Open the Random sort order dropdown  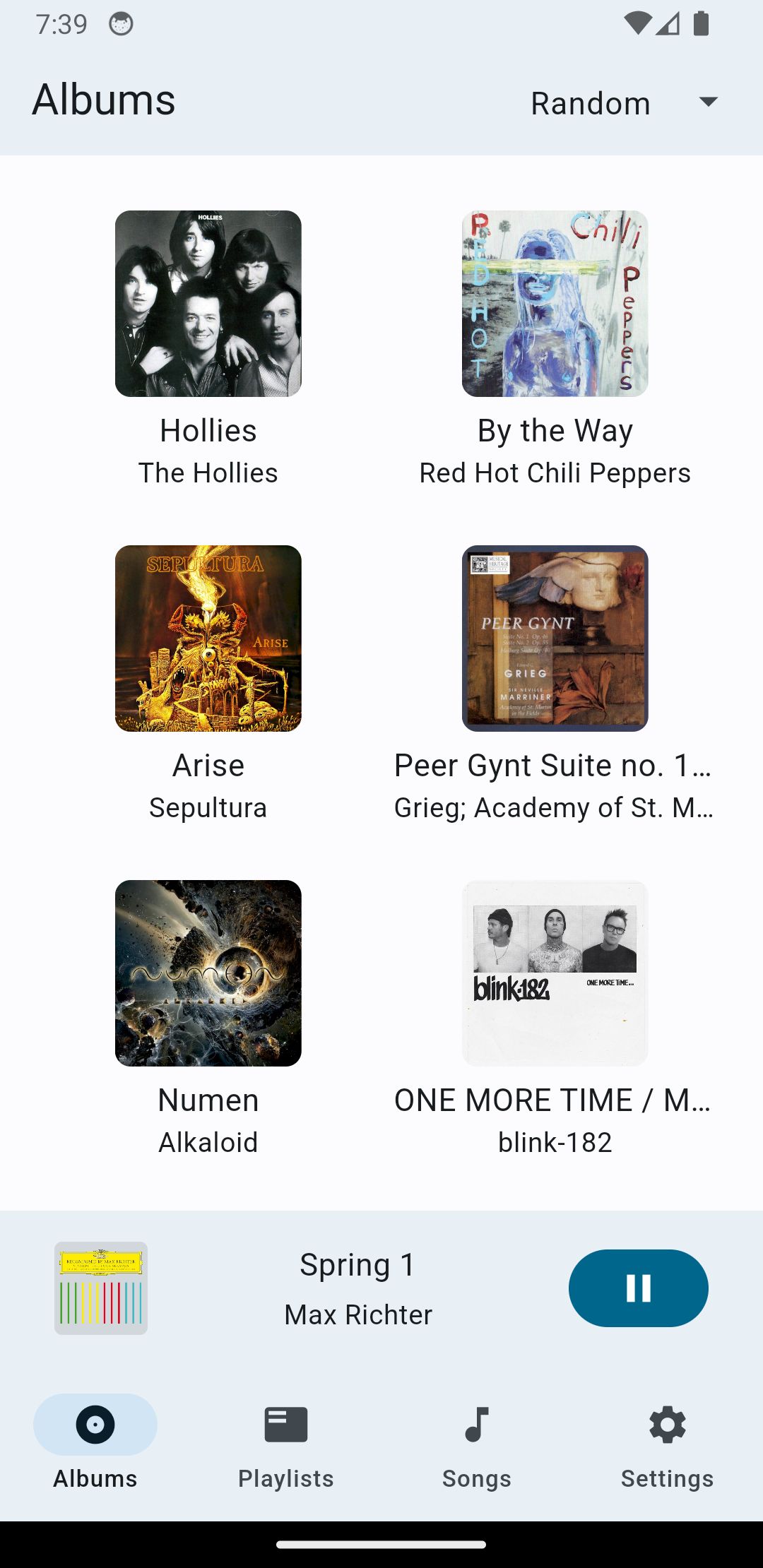591,102
